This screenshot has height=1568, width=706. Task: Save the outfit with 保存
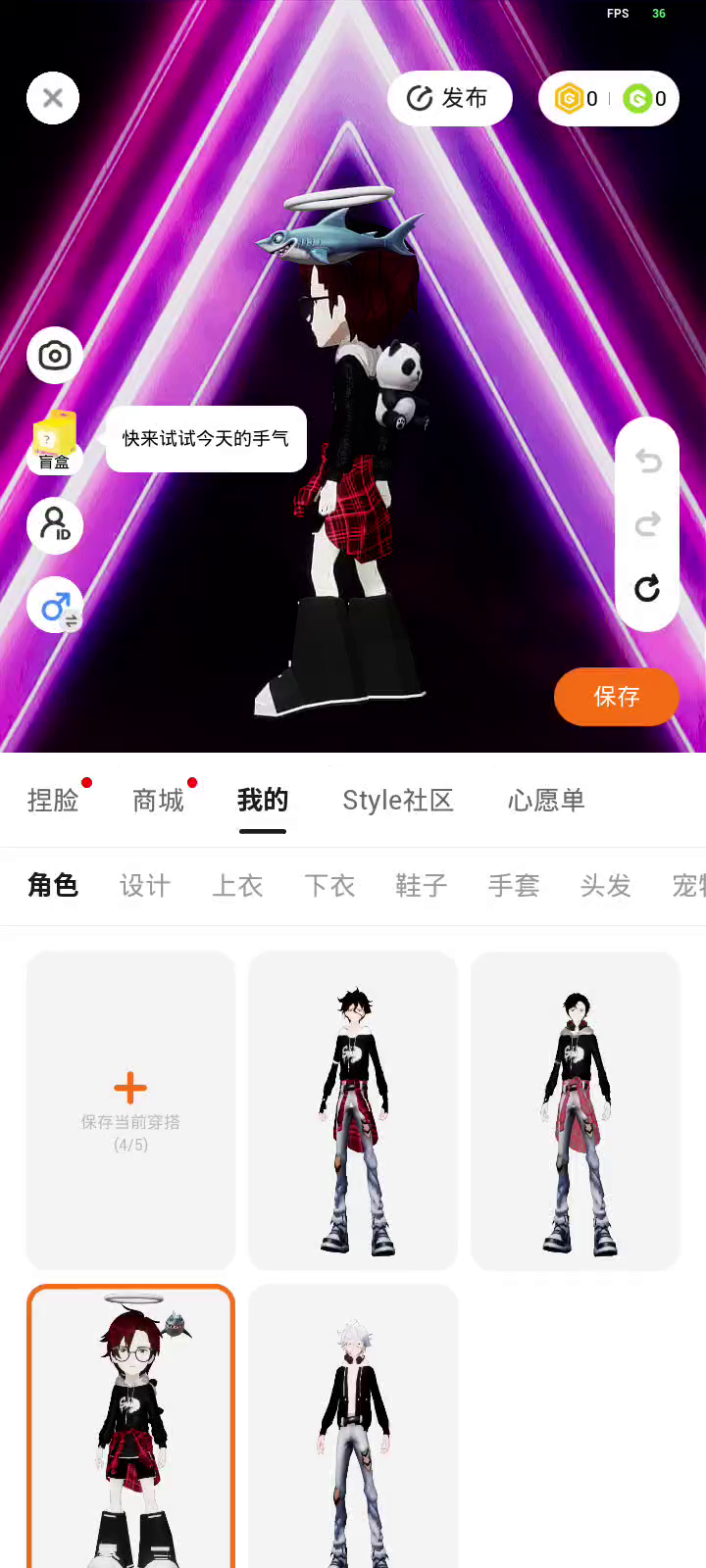click(616, 697)
